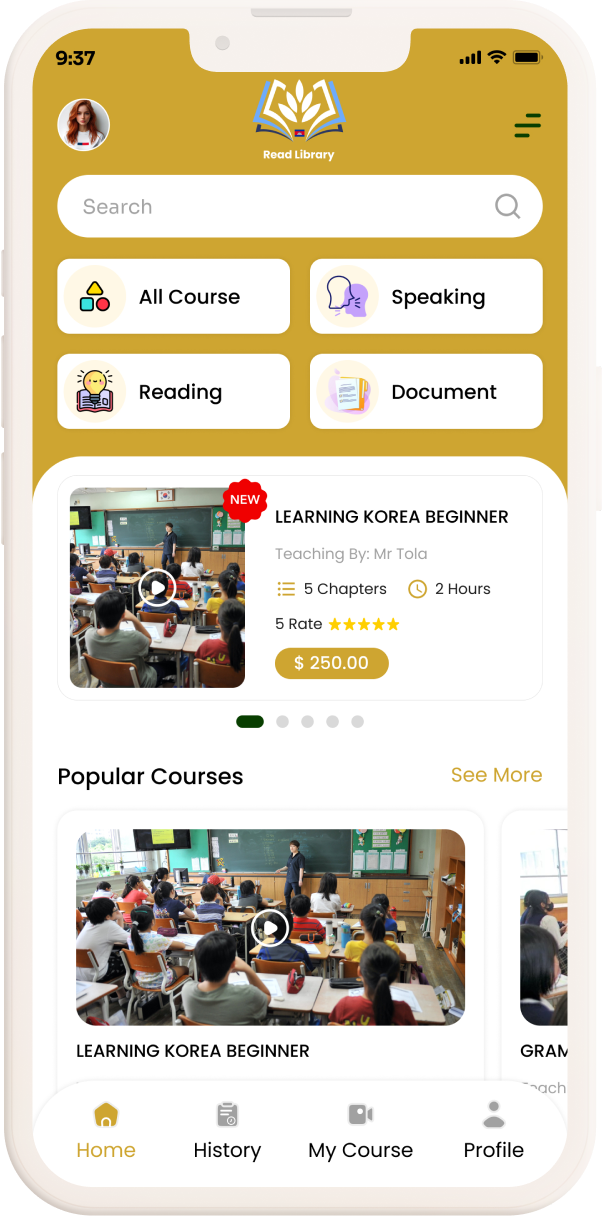Tap the magnifier icon in search bar
The width and height of the screenshot is (602, 1216).
pyautogui.click(x=508, y=207)
